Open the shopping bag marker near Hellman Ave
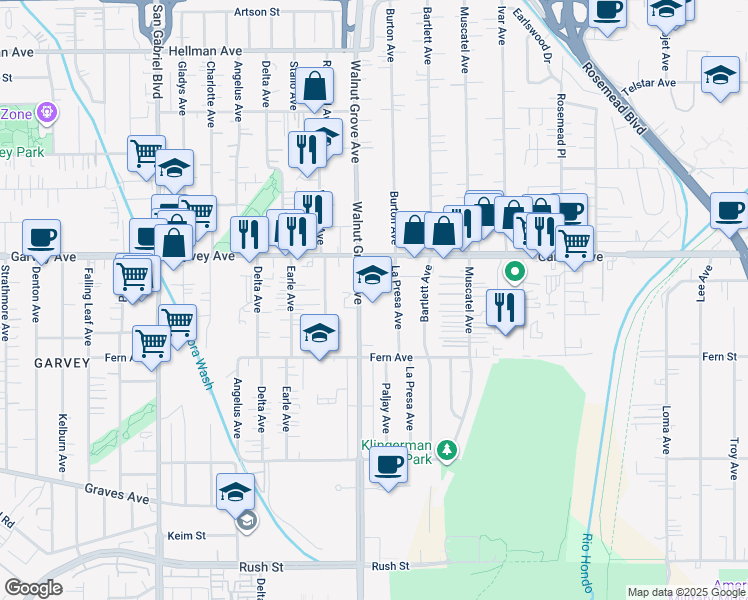This screenshot has width=748, height=600. tap(314, 90)
